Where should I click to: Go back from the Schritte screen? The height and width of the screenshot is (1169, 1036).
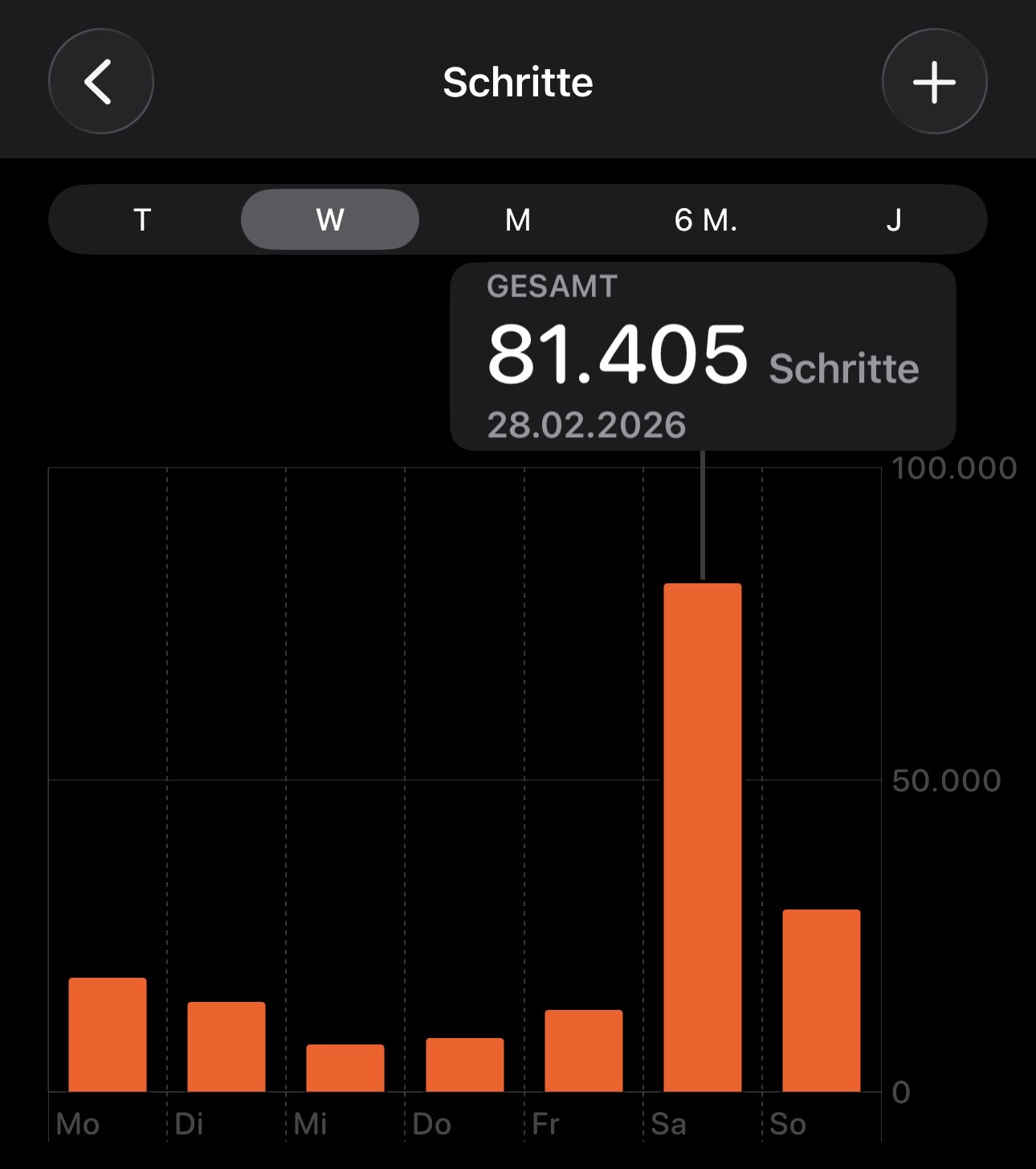point(100,81)
